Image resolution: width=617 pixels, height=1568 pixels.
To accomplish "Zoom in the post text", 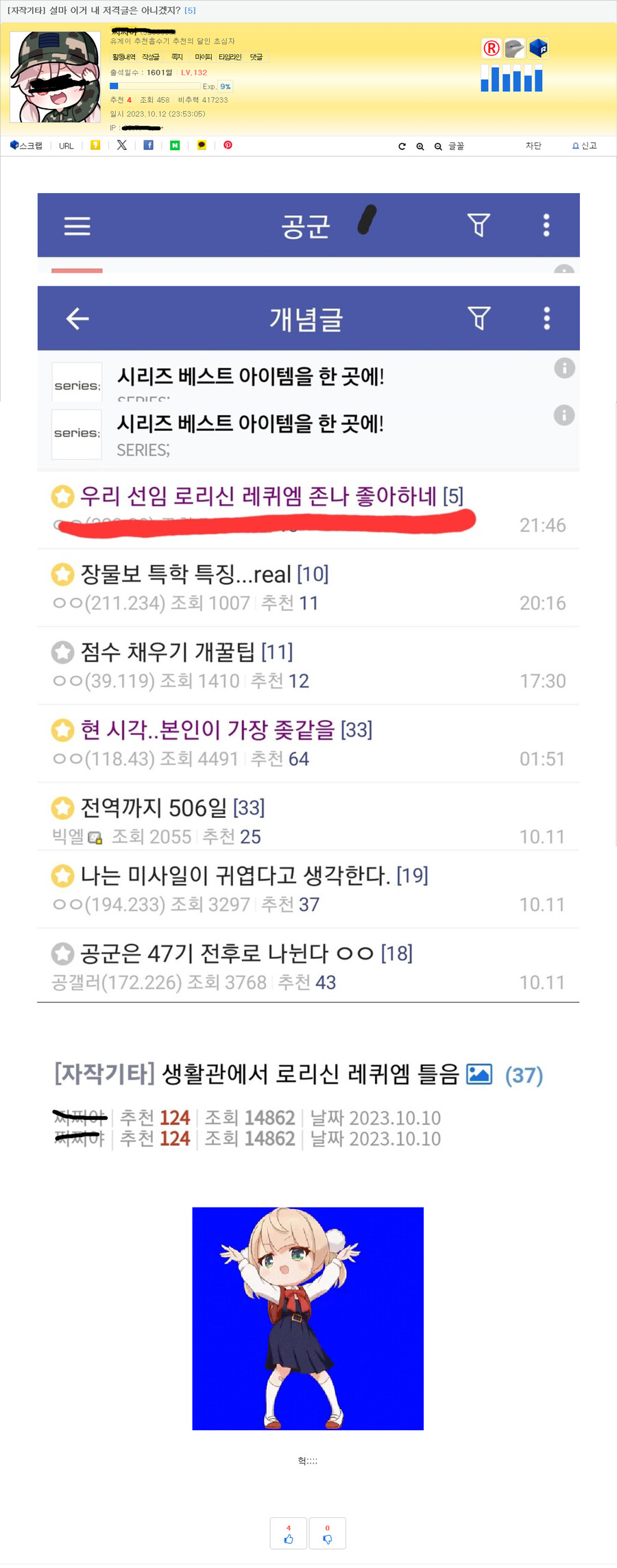I will [420, 146].
